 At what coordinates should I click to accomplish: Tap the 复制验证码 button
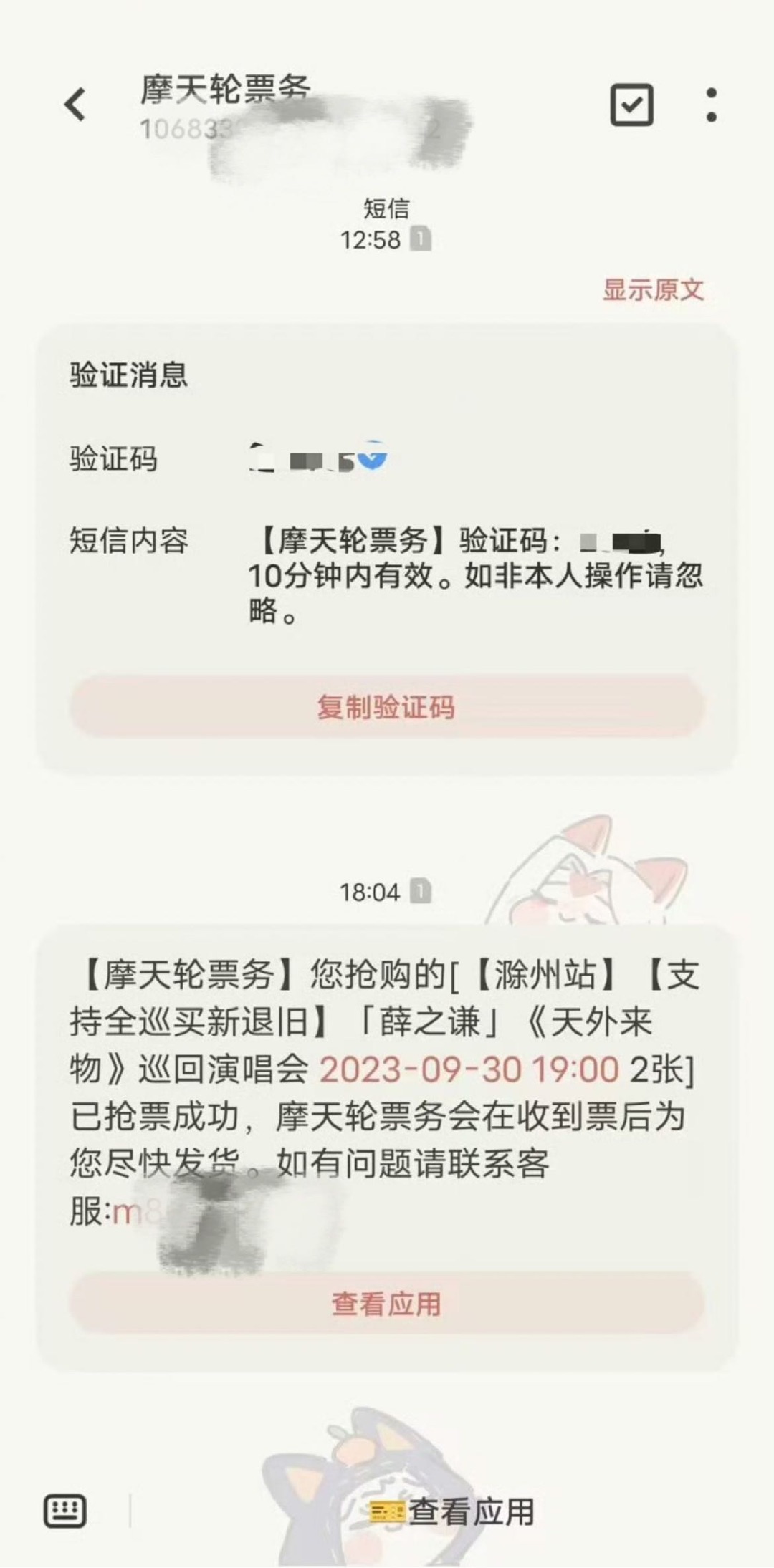click(x=387, y=707)
